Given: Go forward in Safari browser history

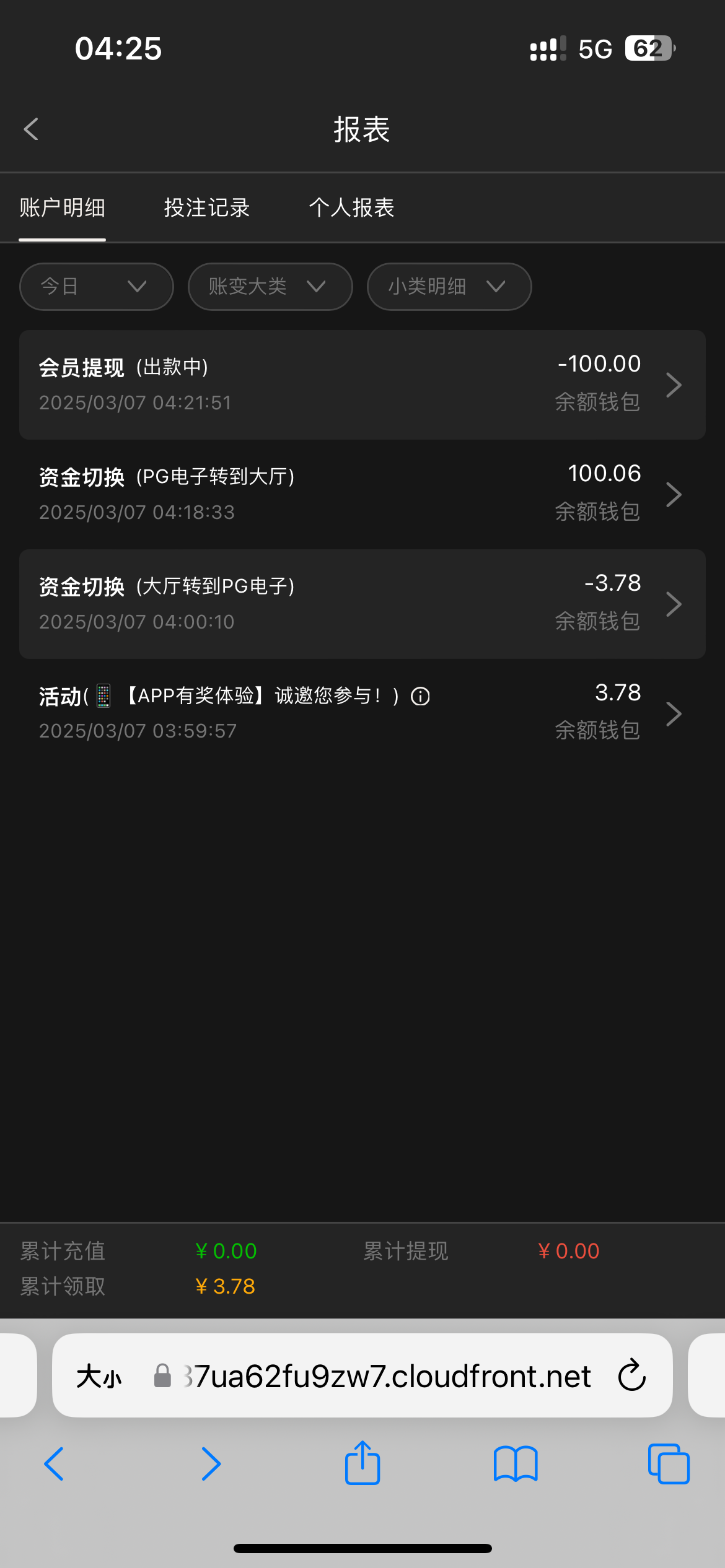Looking at the screenshot, I should (211, 1464).
